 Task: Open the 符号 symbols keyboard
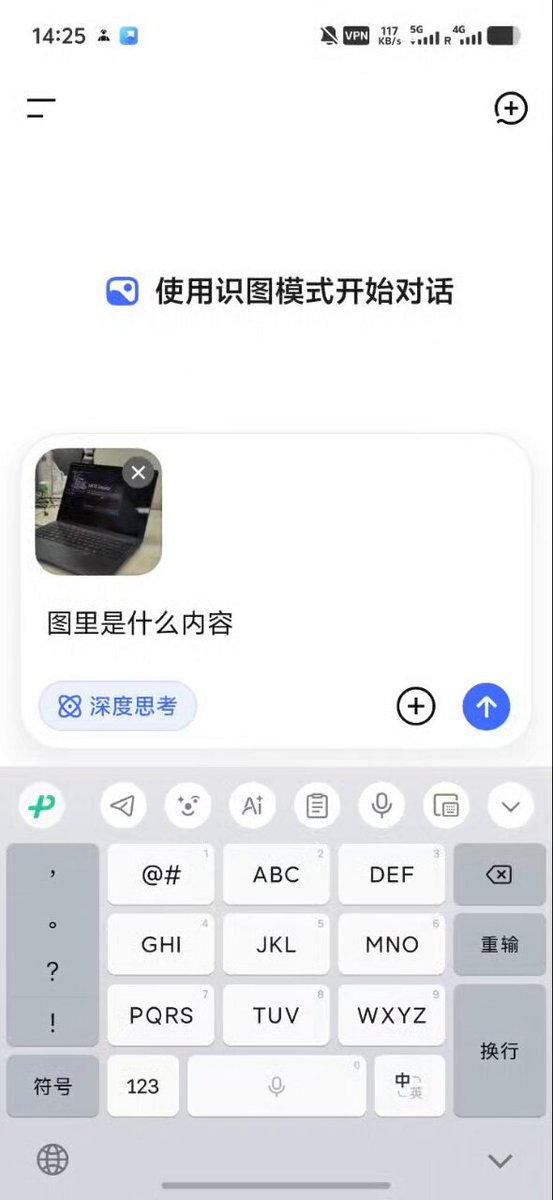(53, 1086)
